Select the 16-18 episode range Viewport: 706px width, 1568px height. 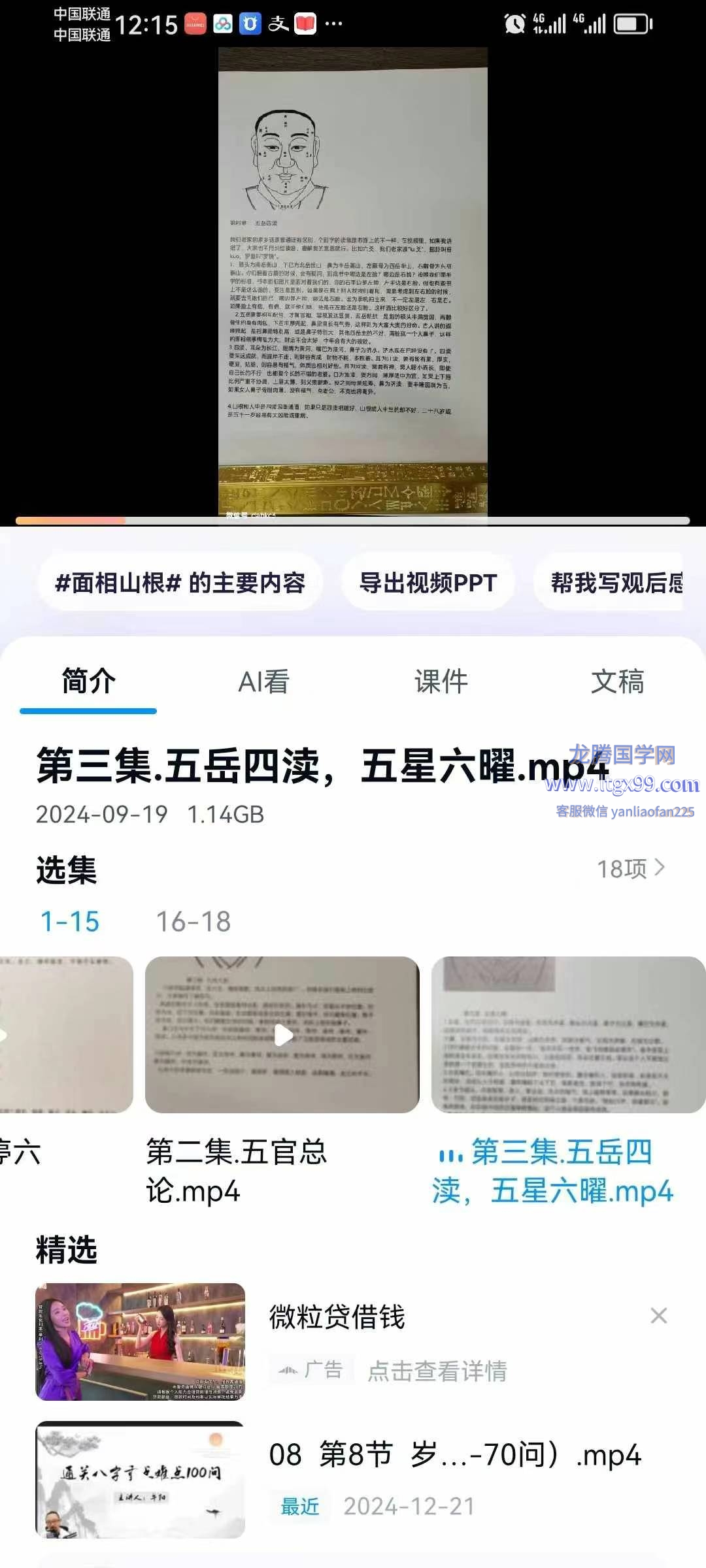pos(193,922)
